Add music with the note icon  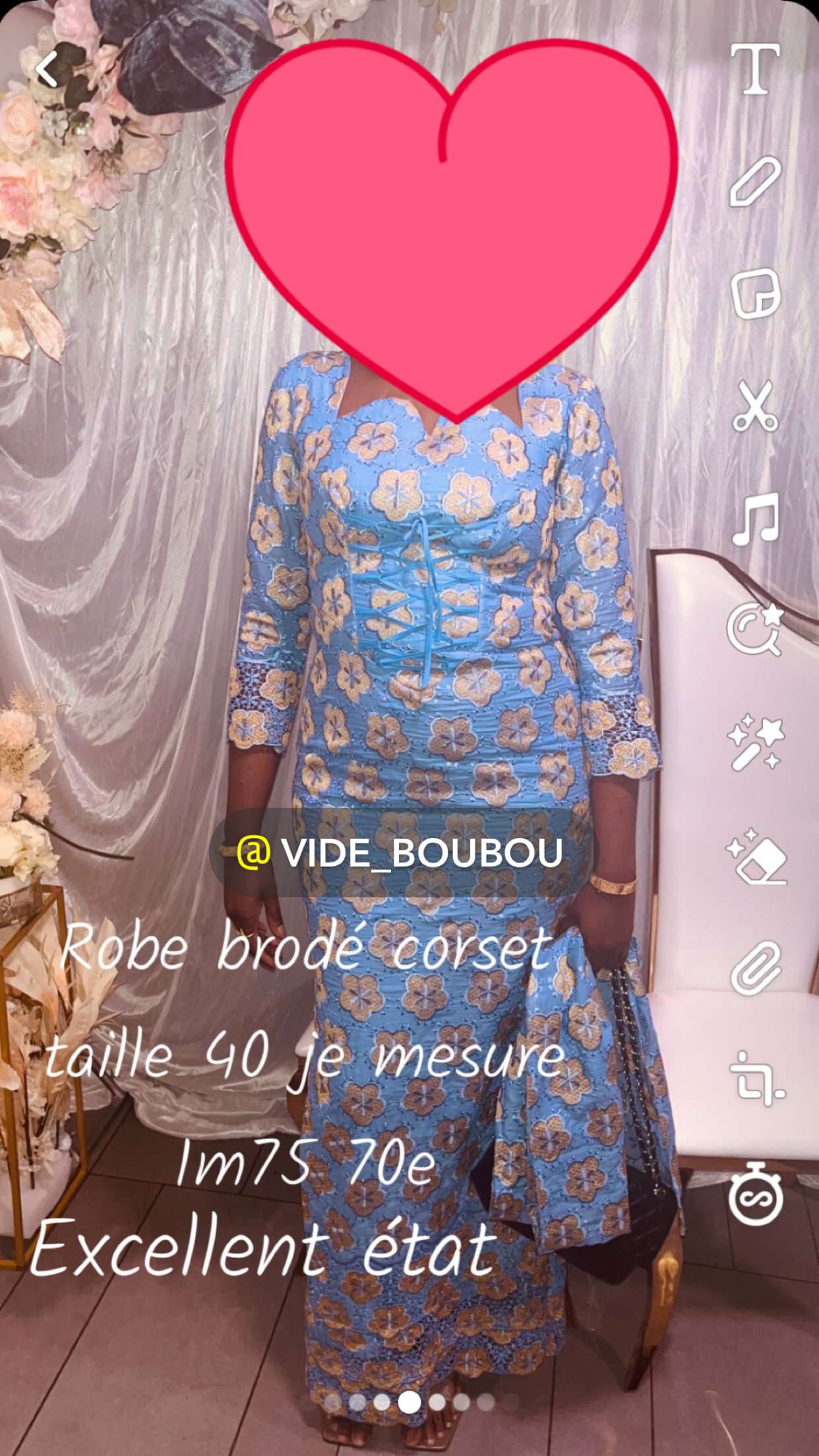pos(756,518)
